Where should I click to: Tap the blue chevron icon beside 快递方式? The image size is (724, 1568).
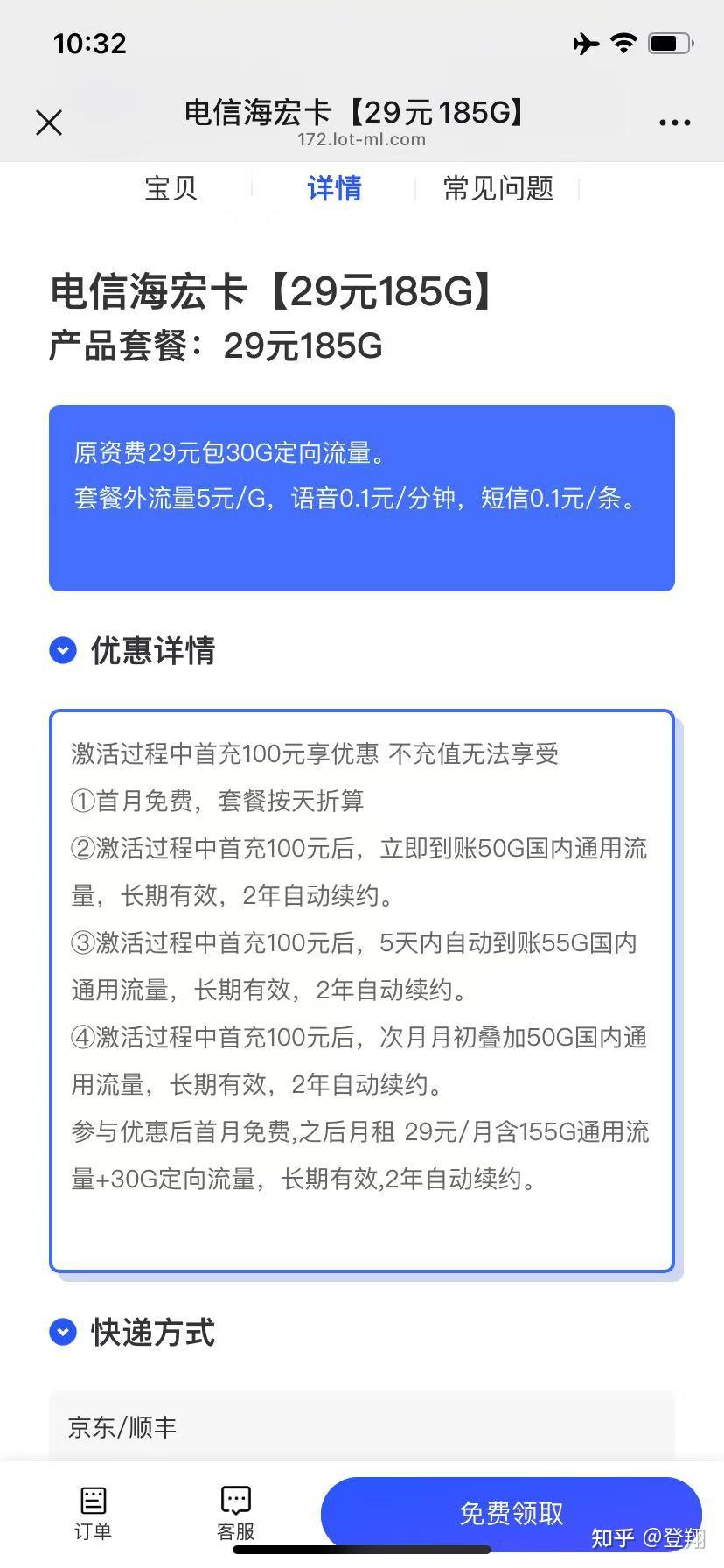[62, 1332]
